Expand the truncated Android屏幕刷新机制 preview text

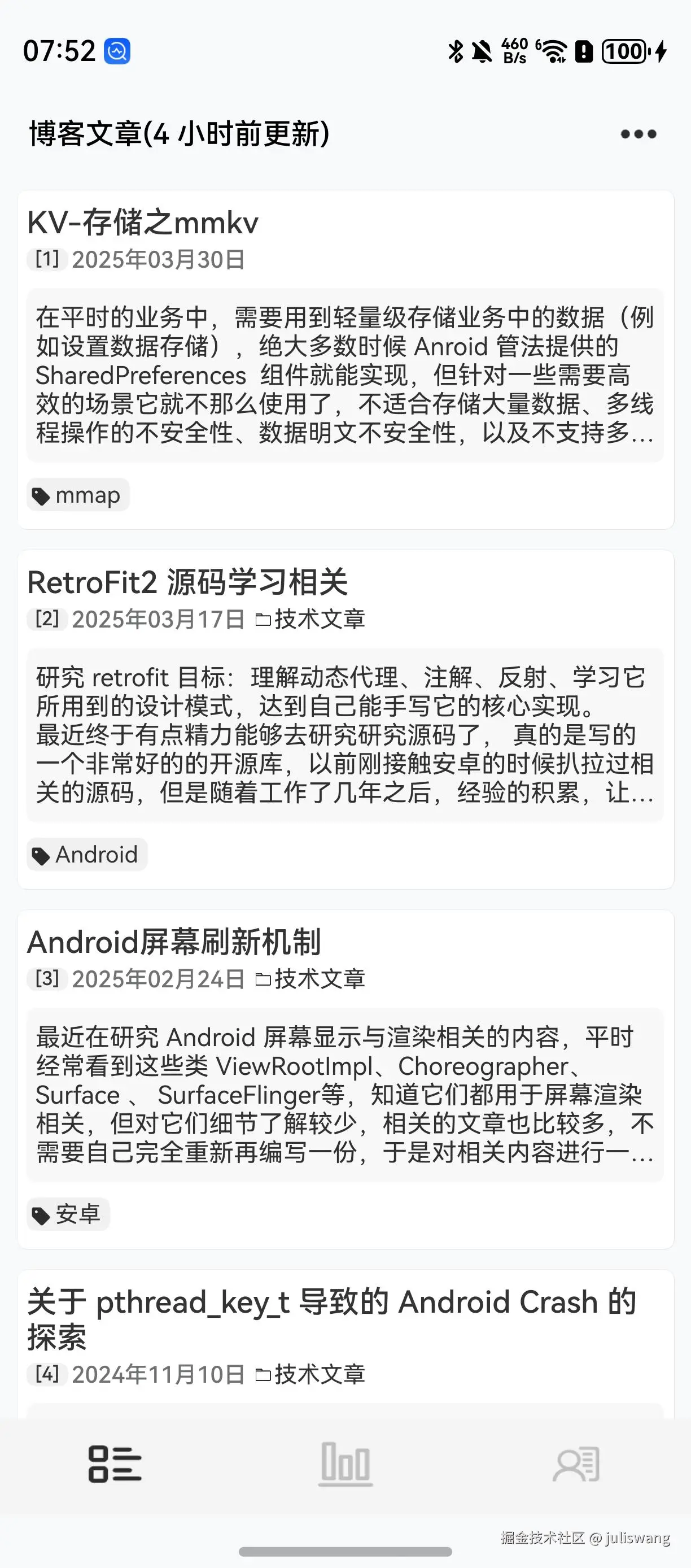pos(344,1096)
